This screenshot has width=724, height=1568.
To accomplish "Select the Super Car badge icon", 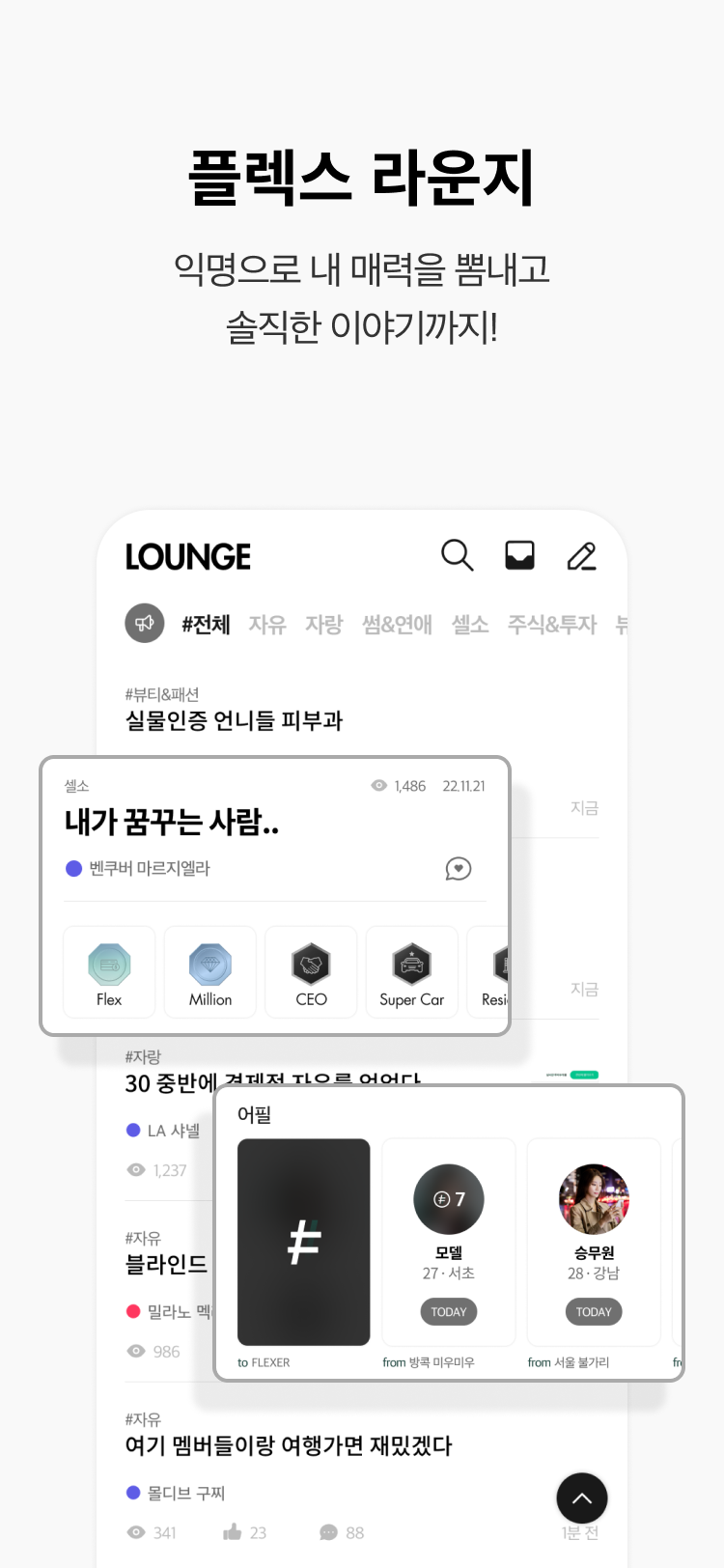I will (x=411, y=971).
